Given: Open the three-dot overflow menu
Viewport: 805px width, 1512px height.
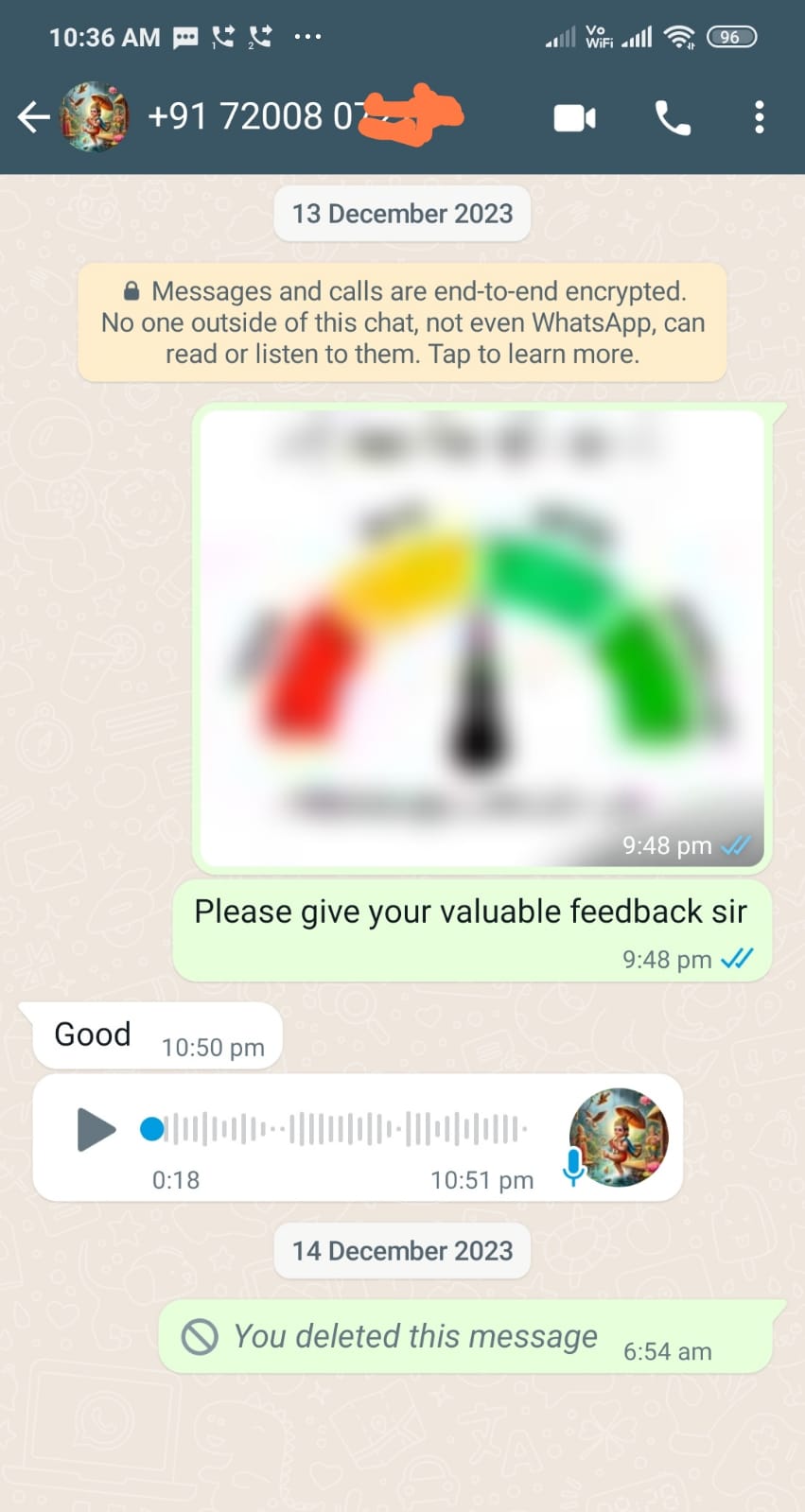Looking at the screenshot, I should 759,118.
